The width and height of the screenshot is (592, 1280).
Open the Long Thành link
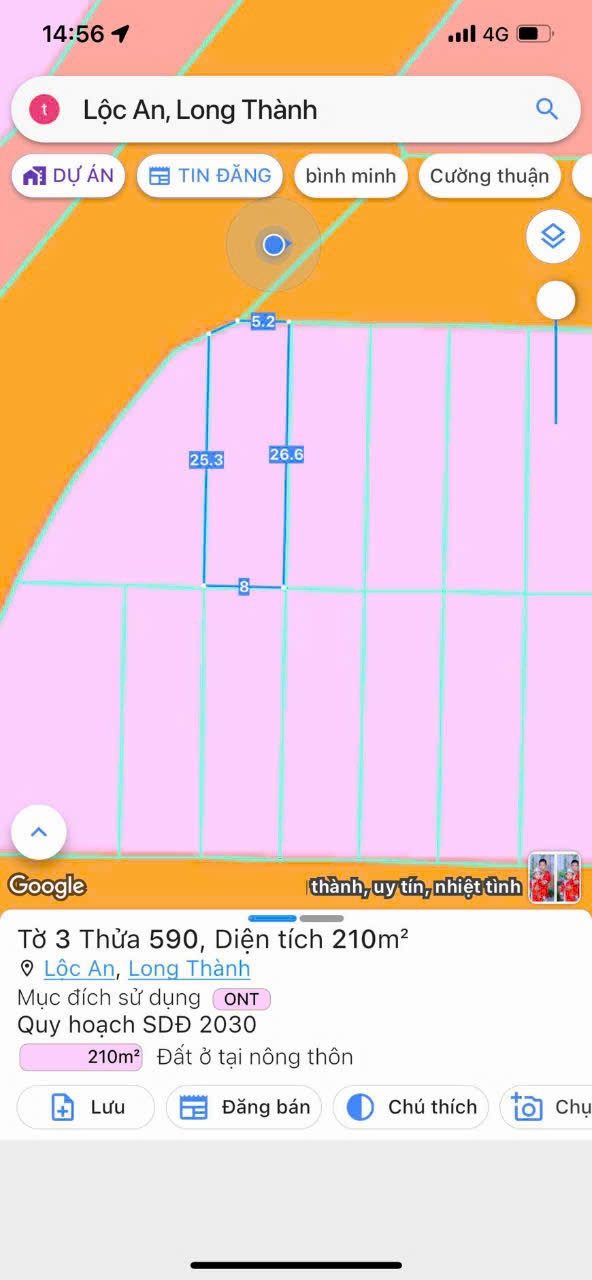[189, 968]
